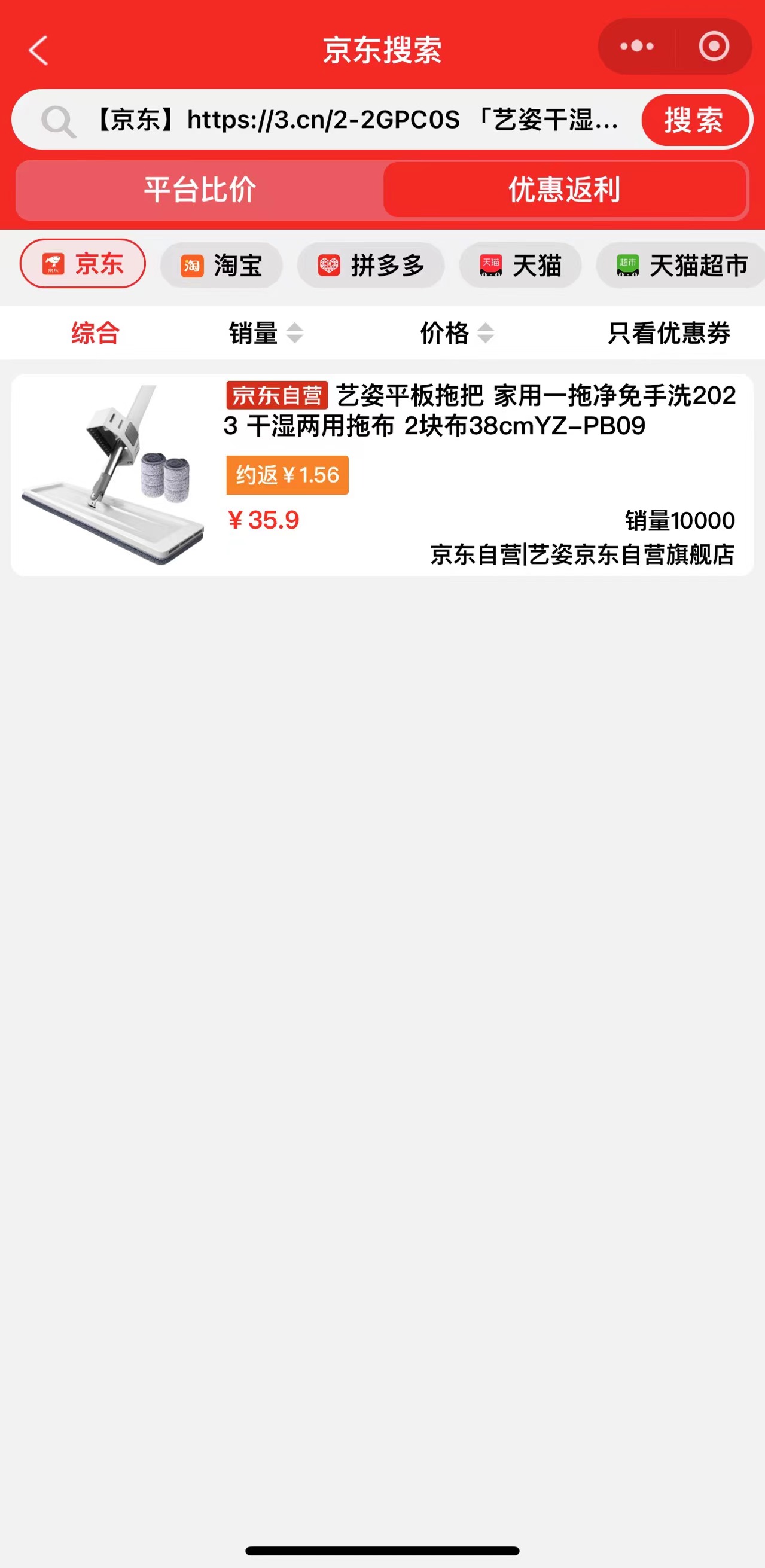Switch to 优惠返利 tab

(565, 190)
